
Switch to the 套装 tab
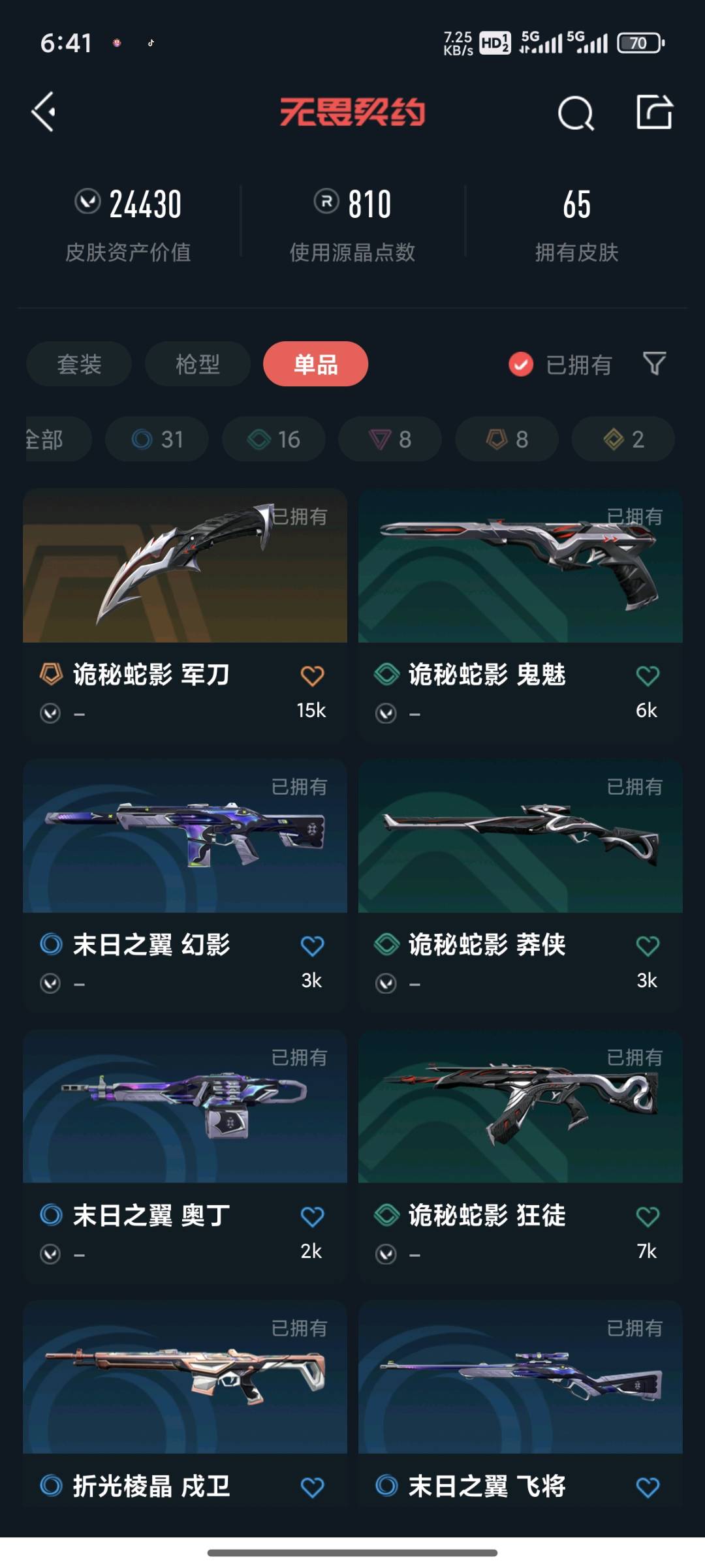79,364
